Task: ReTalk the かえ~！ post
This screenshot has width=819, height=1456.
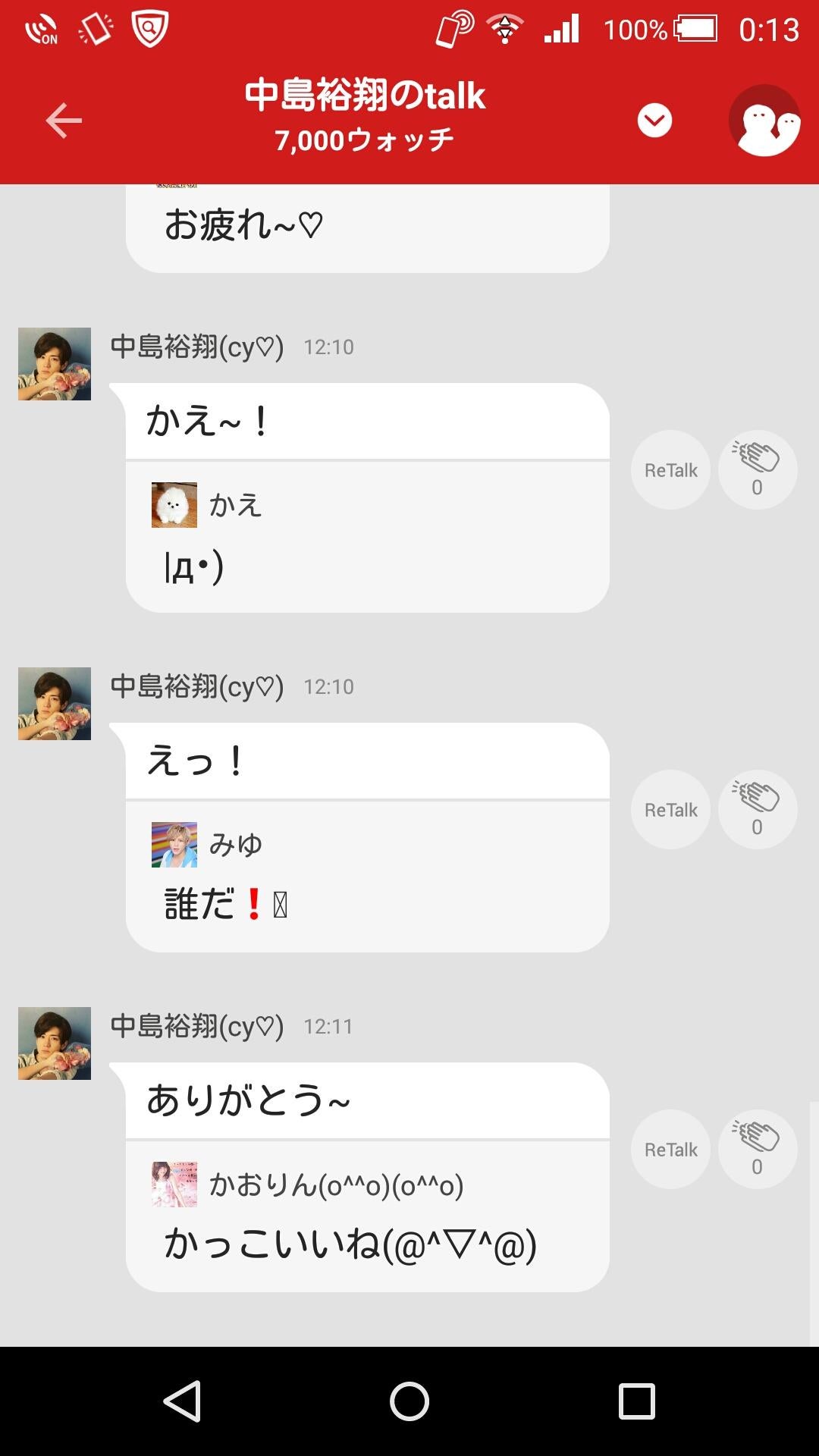Action: [670, 469]
